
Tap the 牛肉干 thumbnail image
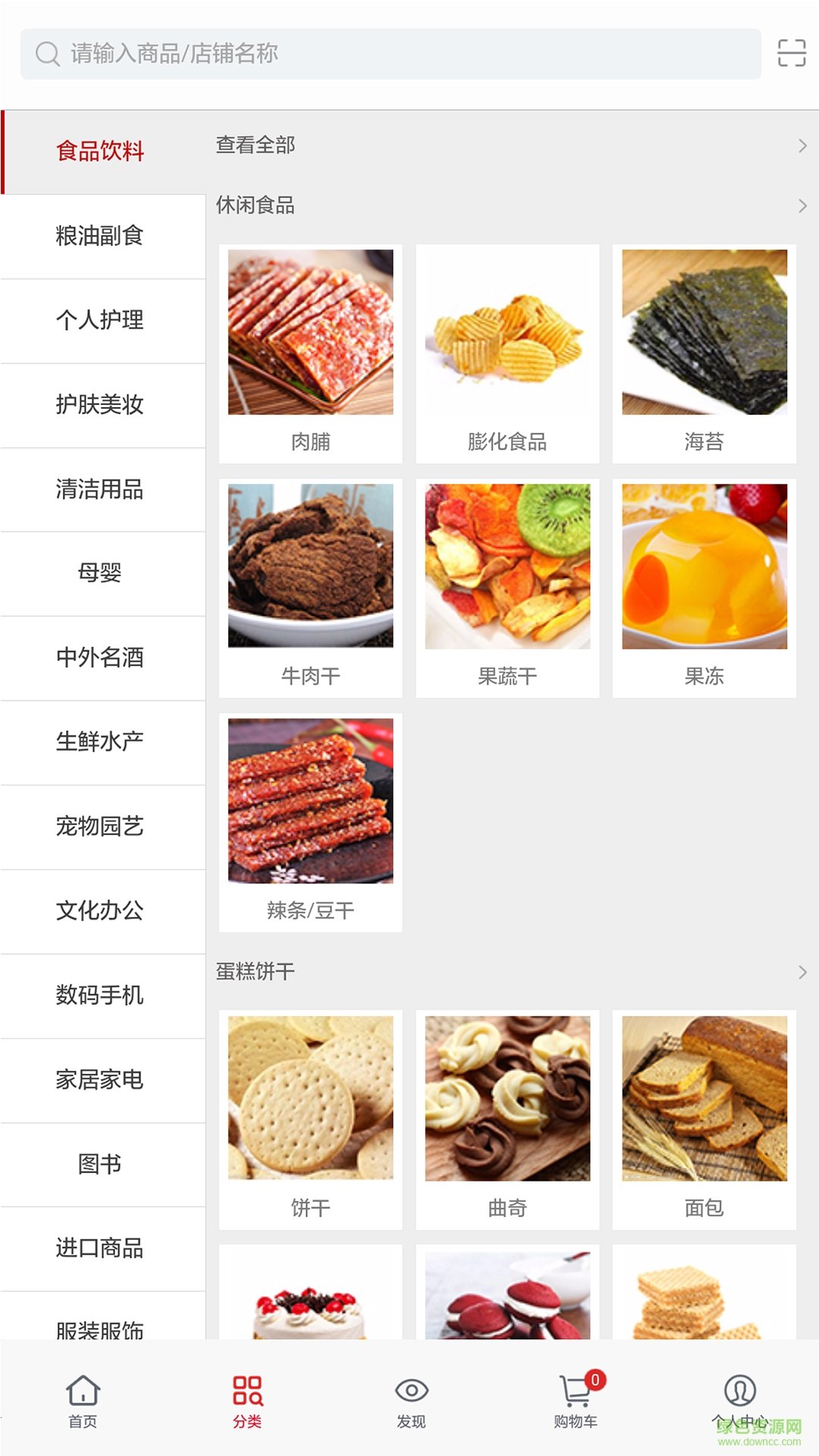(309, 569)
